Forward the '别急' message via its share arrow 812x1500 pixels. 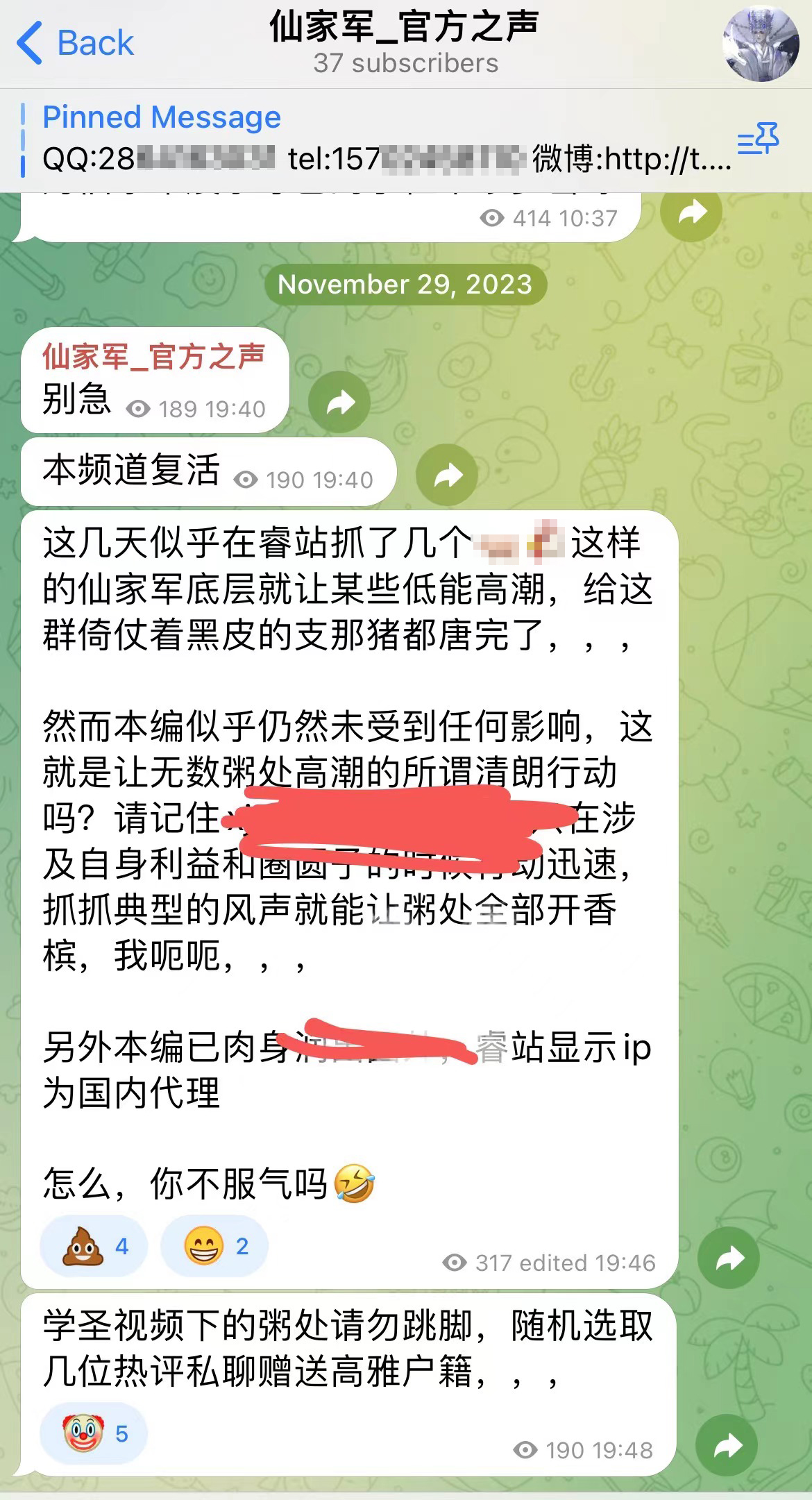(x=338, y=401)
